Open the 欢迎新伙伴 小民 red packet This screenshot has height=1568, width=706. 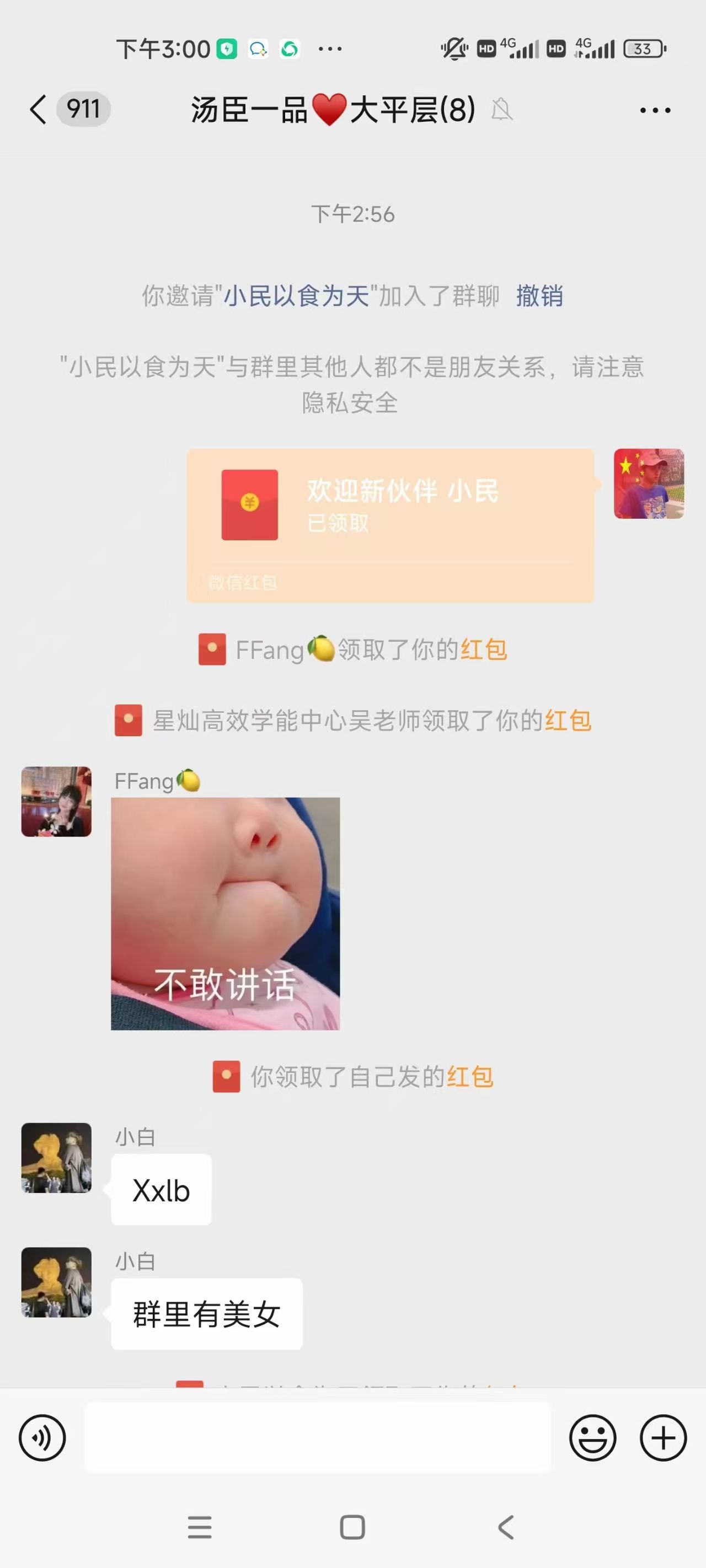[390, 525]
